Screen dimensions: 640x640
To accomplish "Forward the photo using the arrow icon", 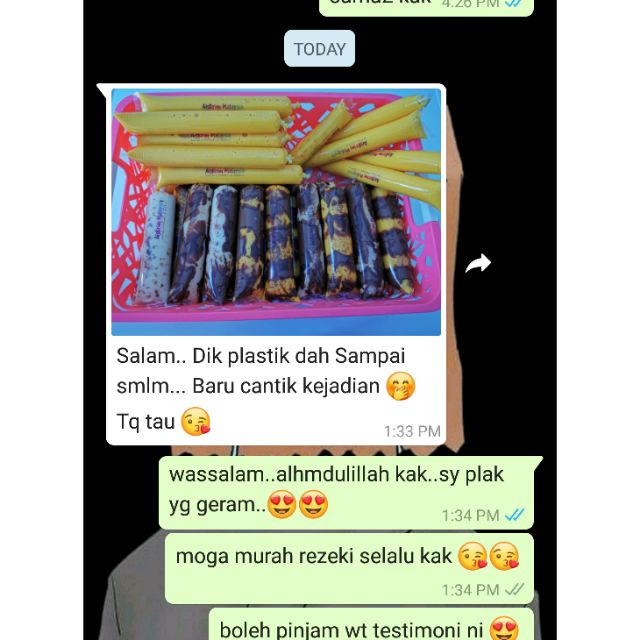I will coord(478,263).
